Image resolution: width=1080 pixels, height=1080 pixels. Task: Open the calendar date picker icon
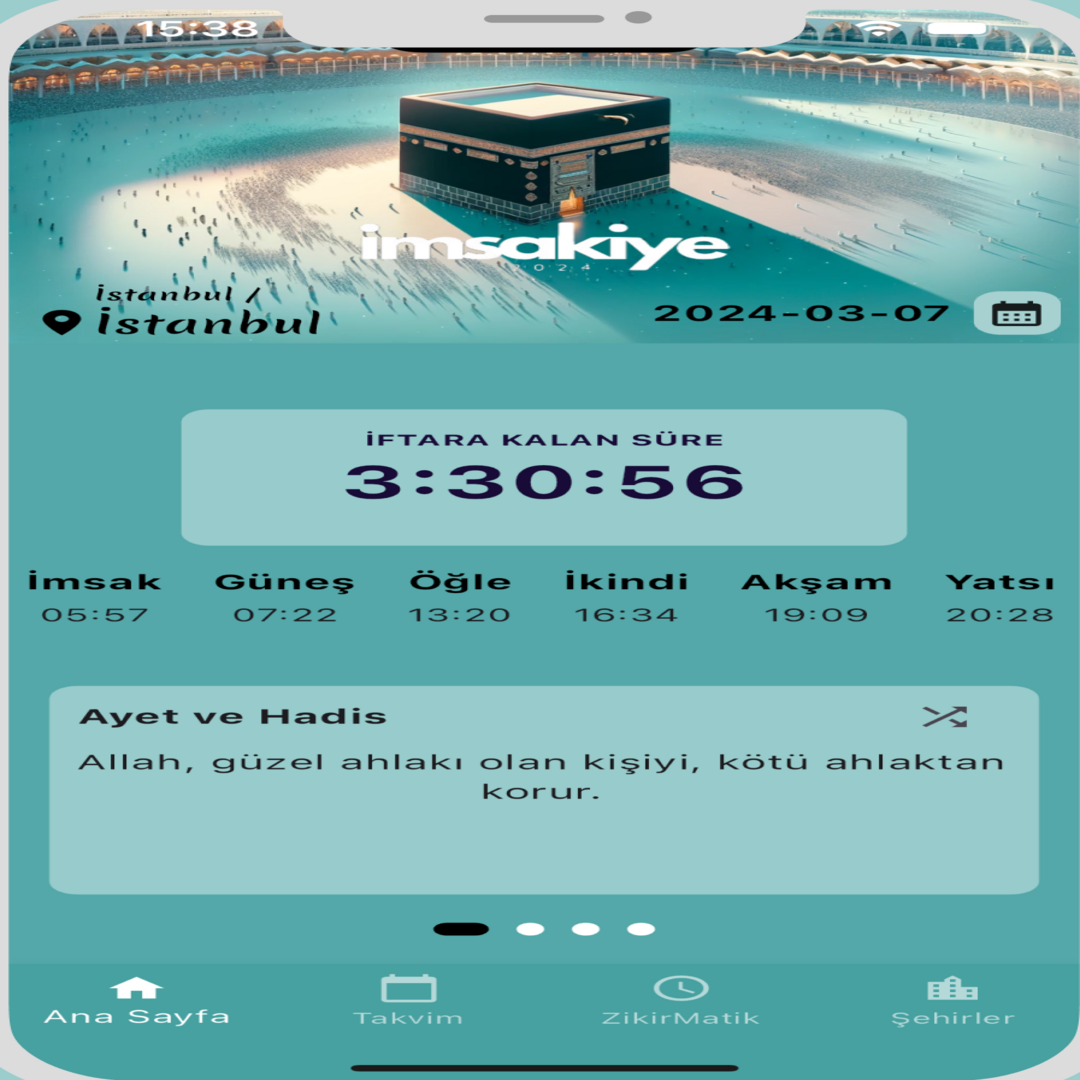click(x=1016, y=314)
